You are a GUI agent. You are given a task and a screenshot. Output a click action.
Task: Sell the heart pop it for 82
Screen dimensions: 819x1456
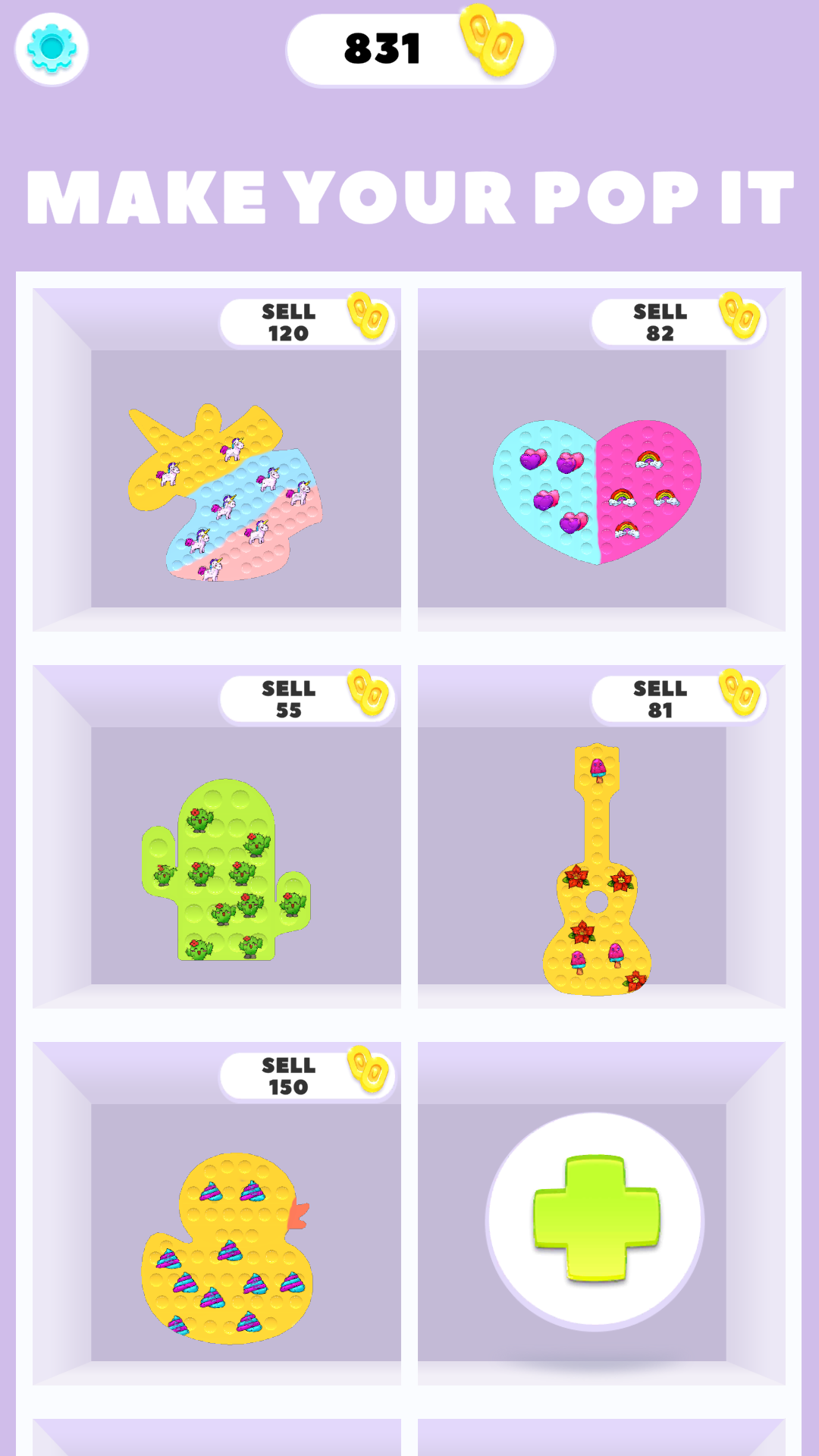678,322
